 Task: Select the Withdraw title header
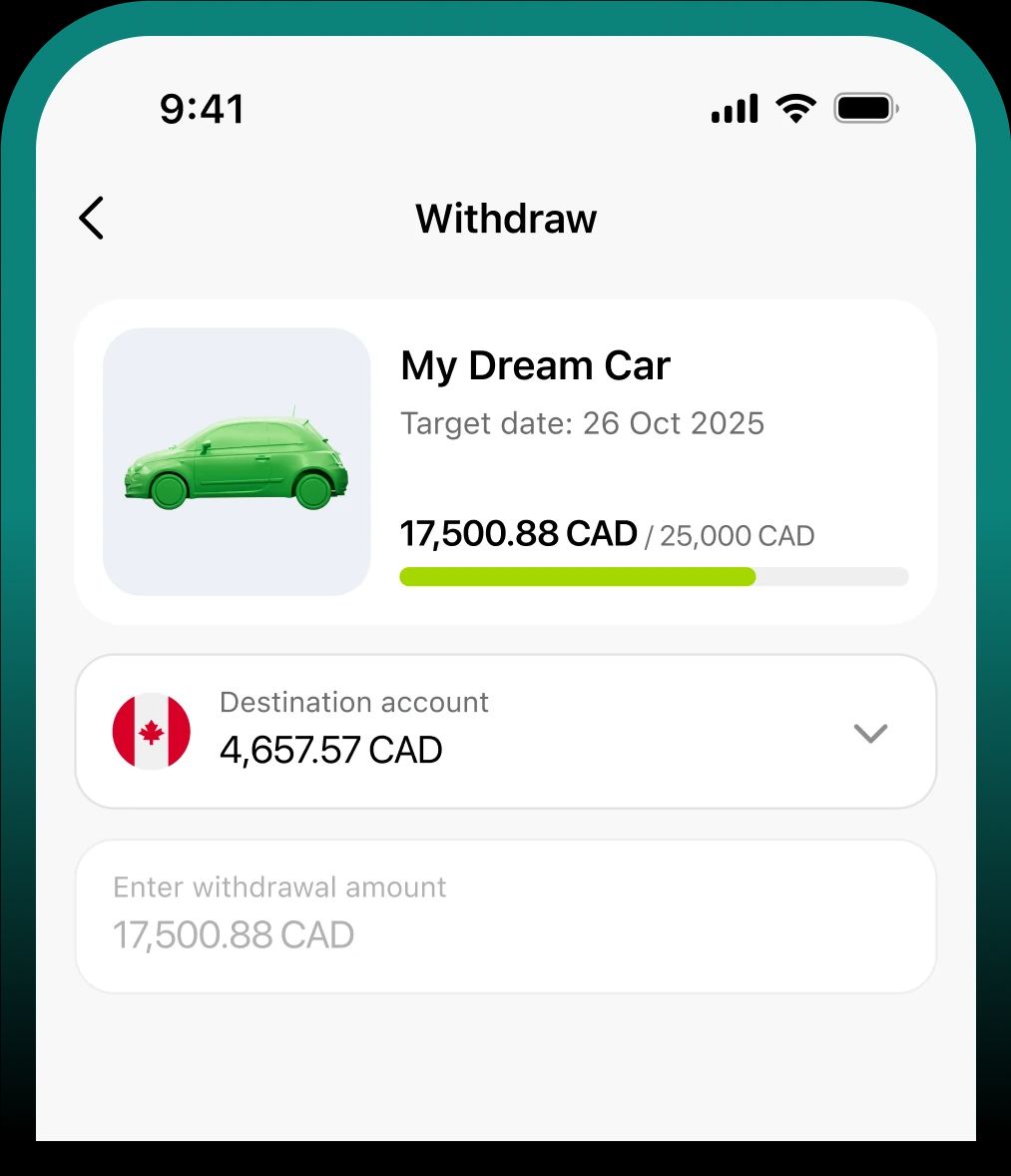[x=505, y=219]
